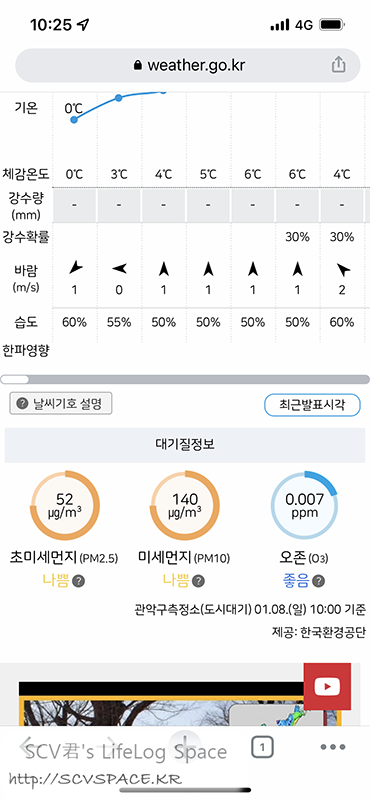Open the help icon next to 초미세먼지 나쁨
The width and height of the screenshot is (370, 800).
(x=78, y=581)
